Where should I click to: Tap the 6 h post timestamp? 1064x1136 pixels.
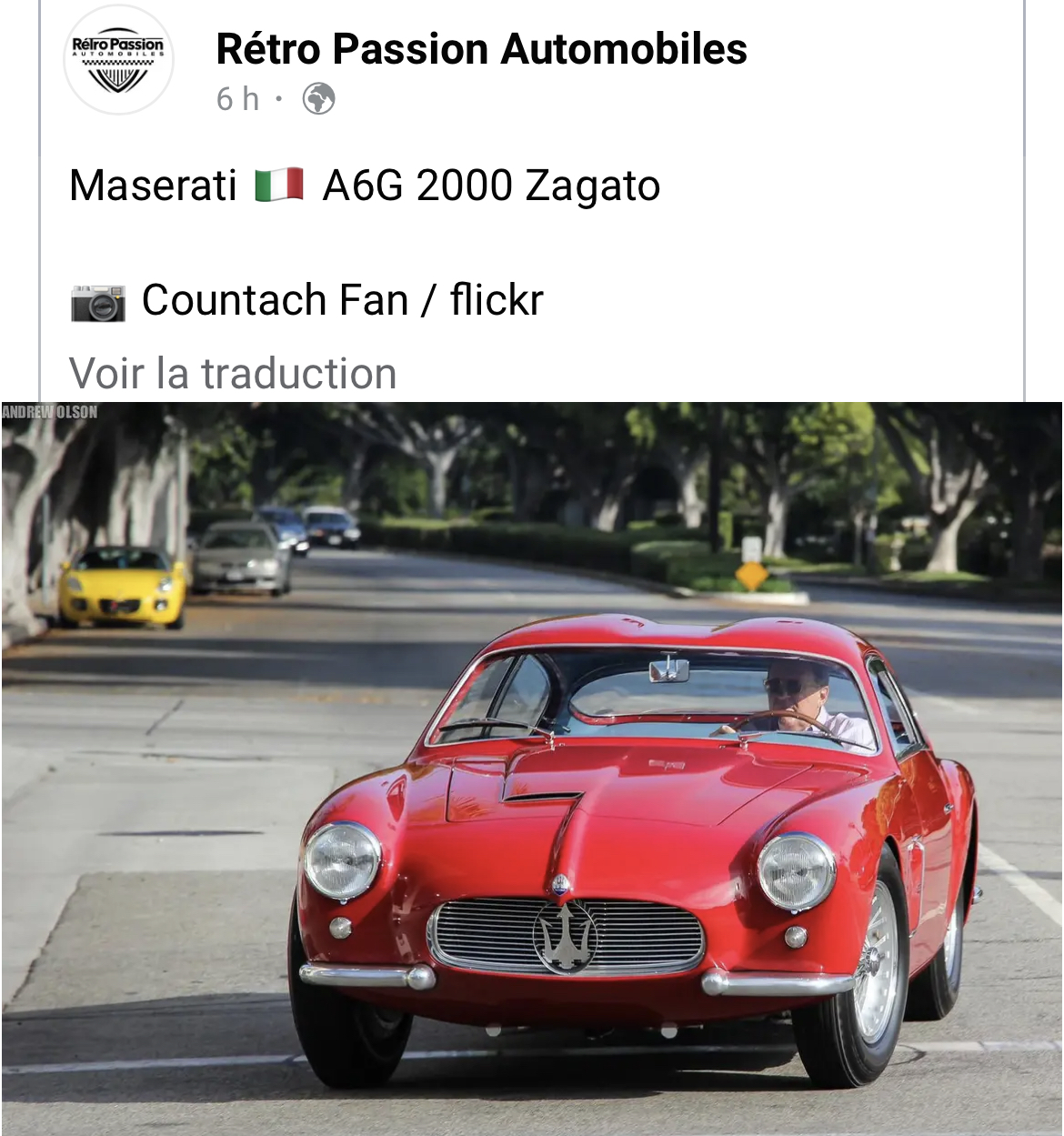(237, 98)
